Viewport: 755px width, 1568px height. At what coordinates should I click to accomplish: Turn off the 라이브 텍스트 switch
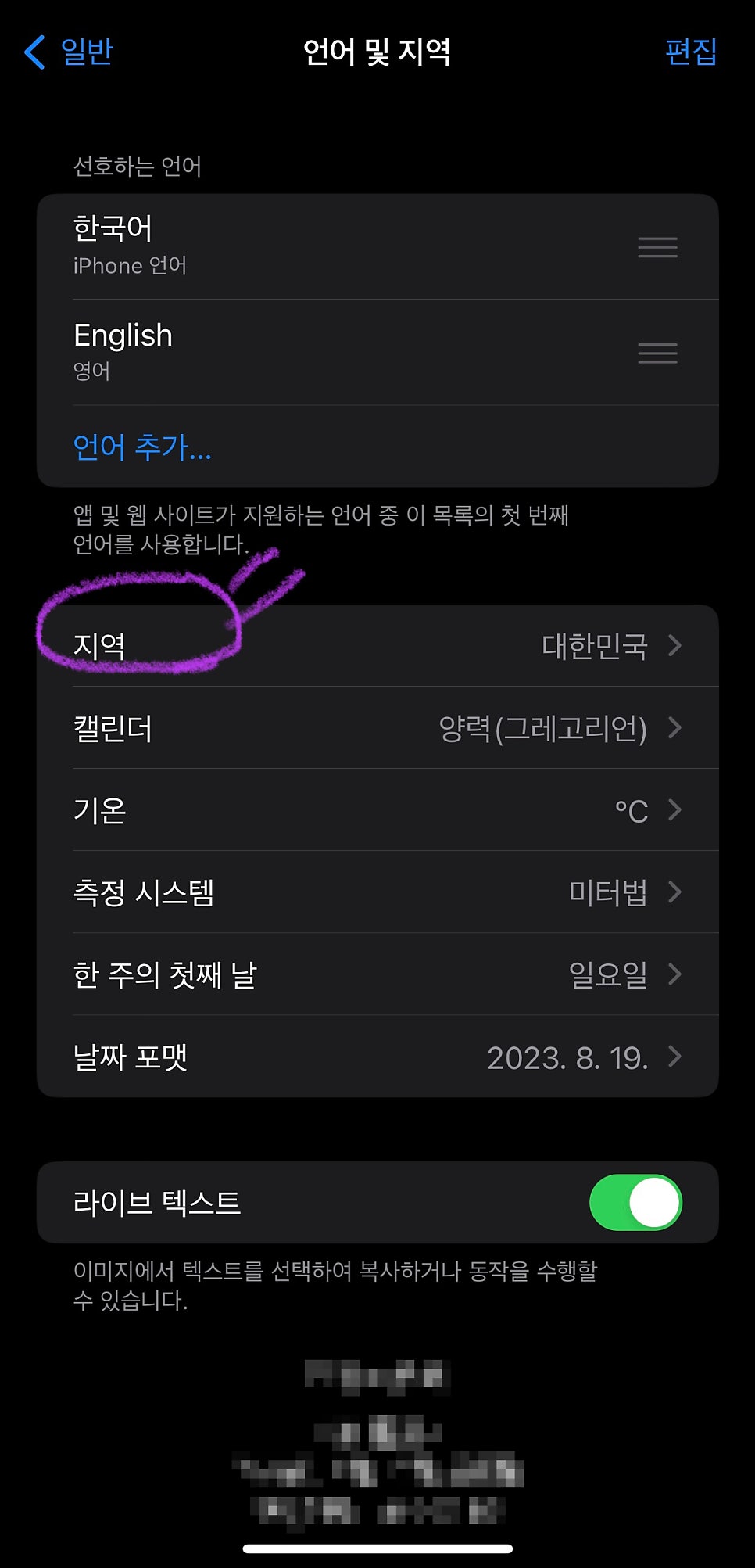[635, 1202]
